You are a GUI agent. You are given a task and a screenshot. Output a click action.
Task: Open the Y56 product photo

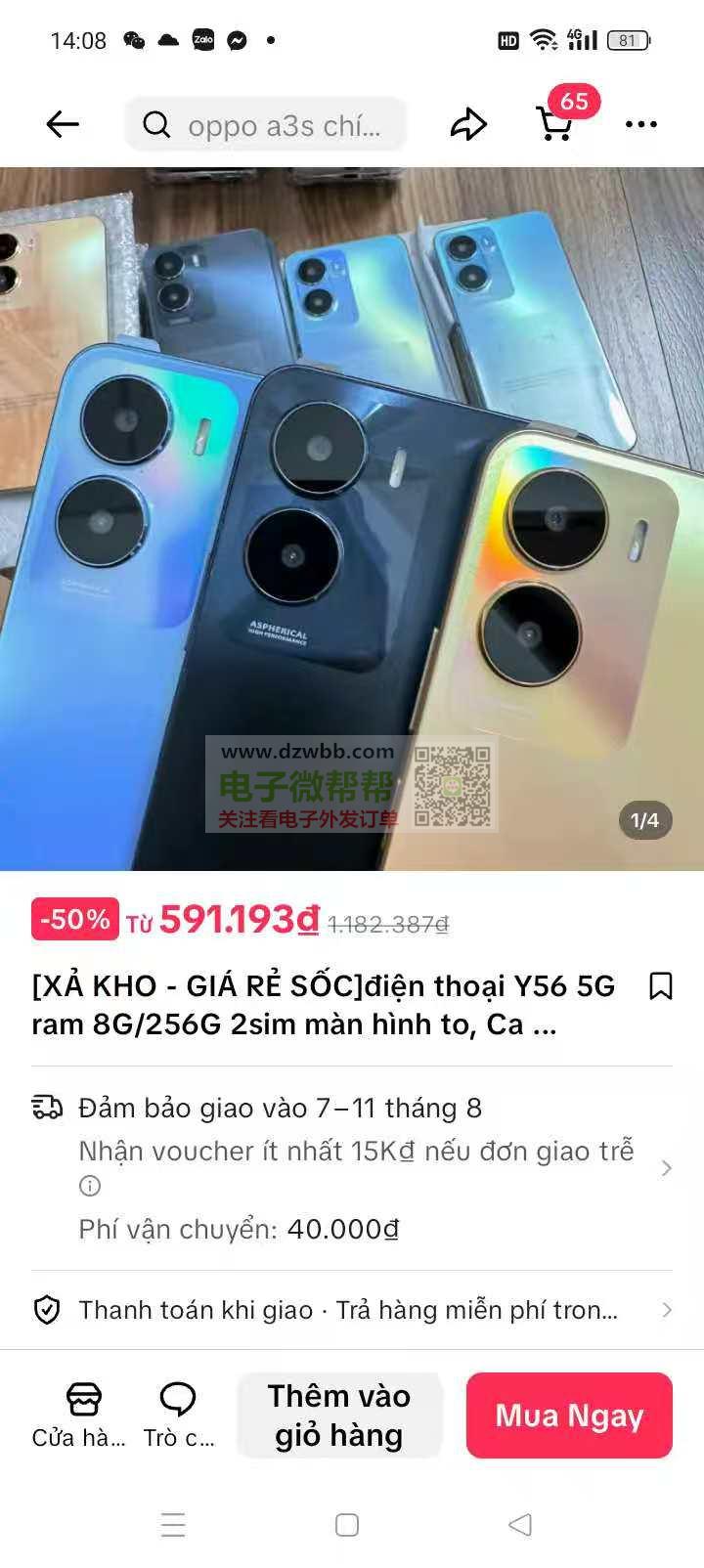[352, 518]
